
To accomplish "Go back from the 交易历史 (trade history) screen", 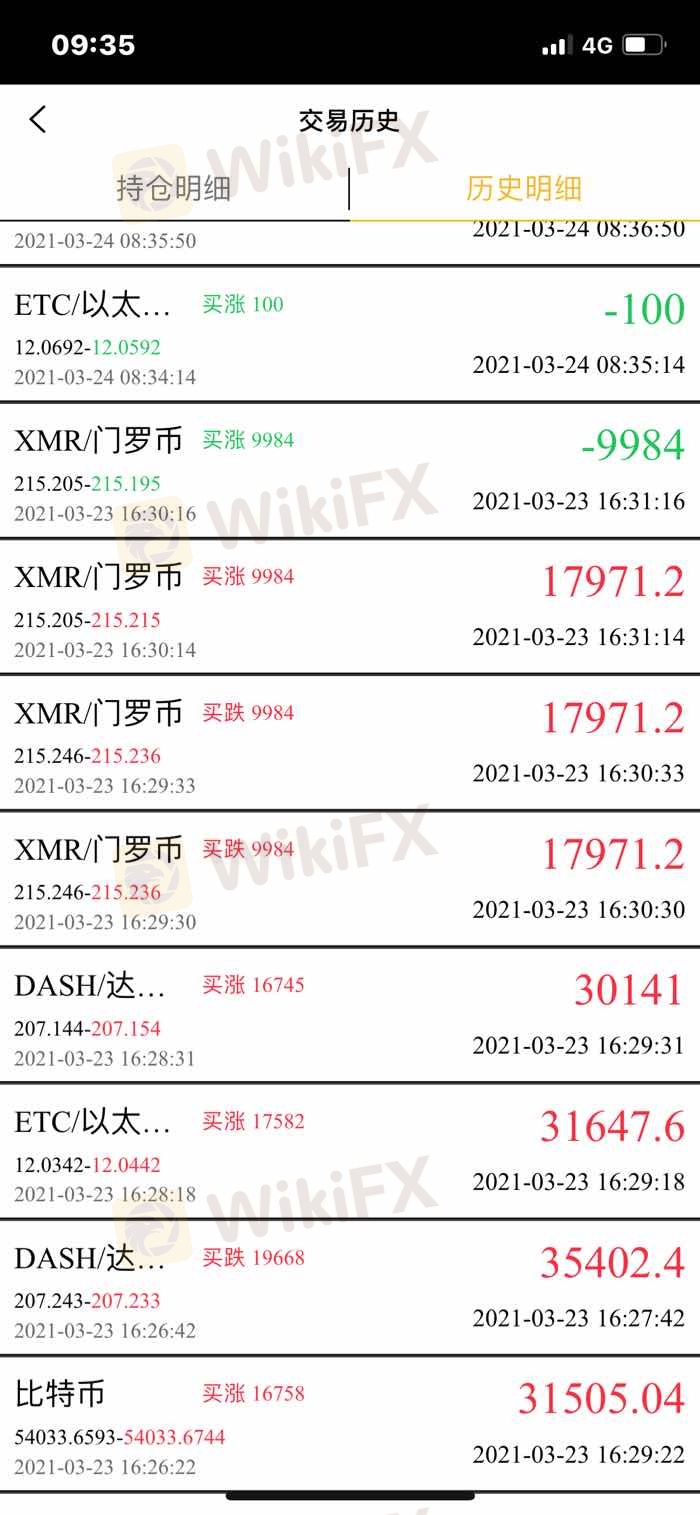I will [x=38, y=120].
